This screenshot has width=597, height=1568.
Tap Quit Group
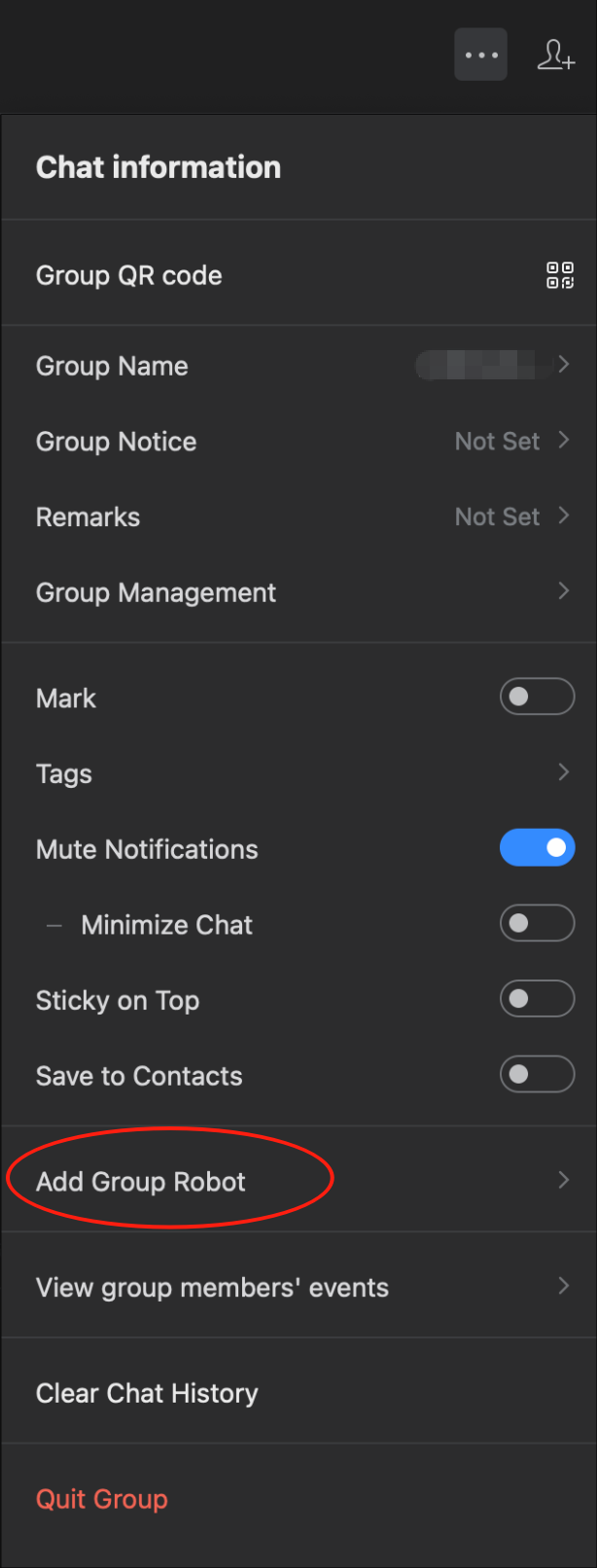(x=102, y=1499)
